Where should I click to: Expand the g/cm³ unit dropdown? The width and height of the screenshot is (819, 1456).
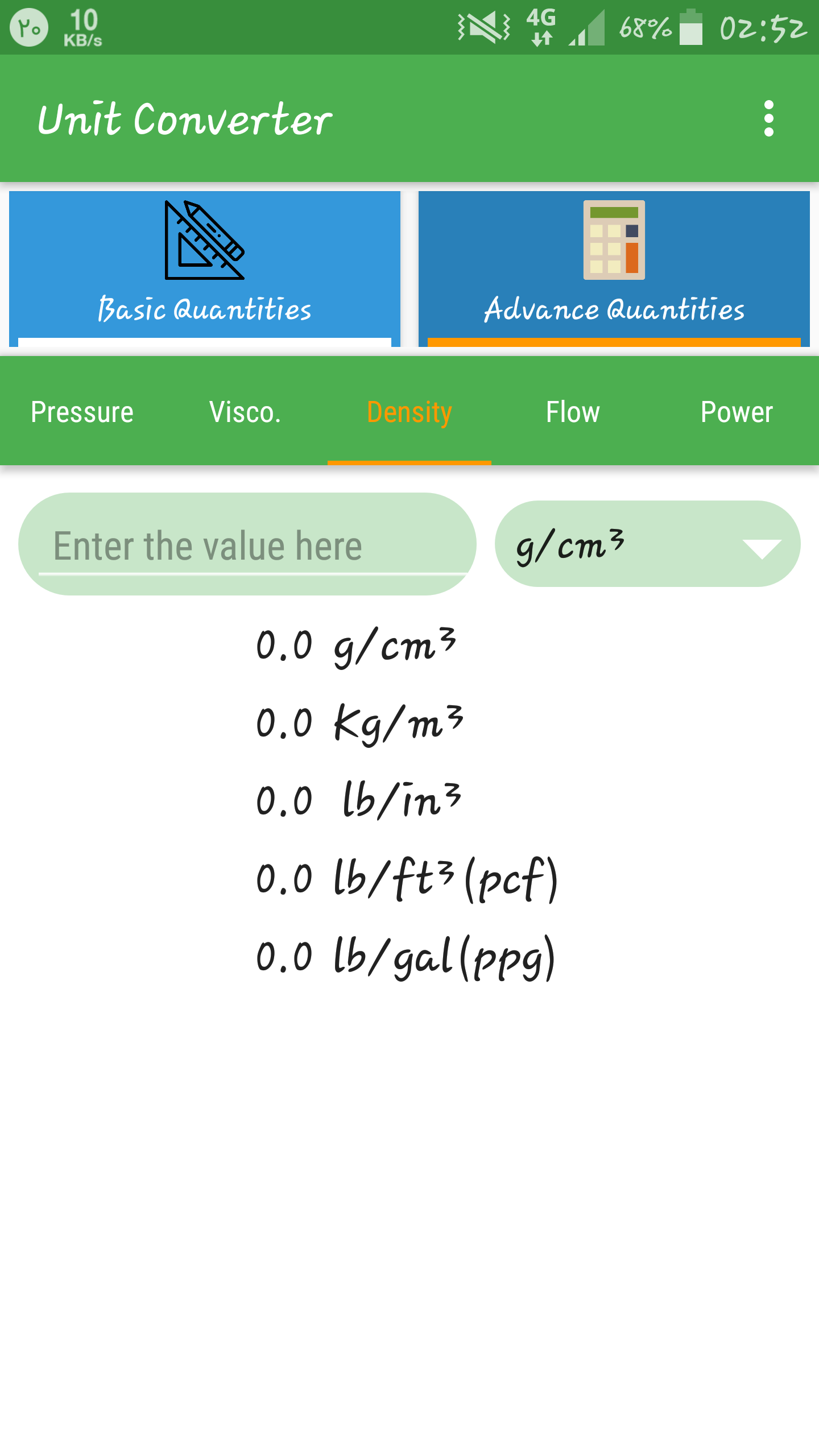pos(647,544)
